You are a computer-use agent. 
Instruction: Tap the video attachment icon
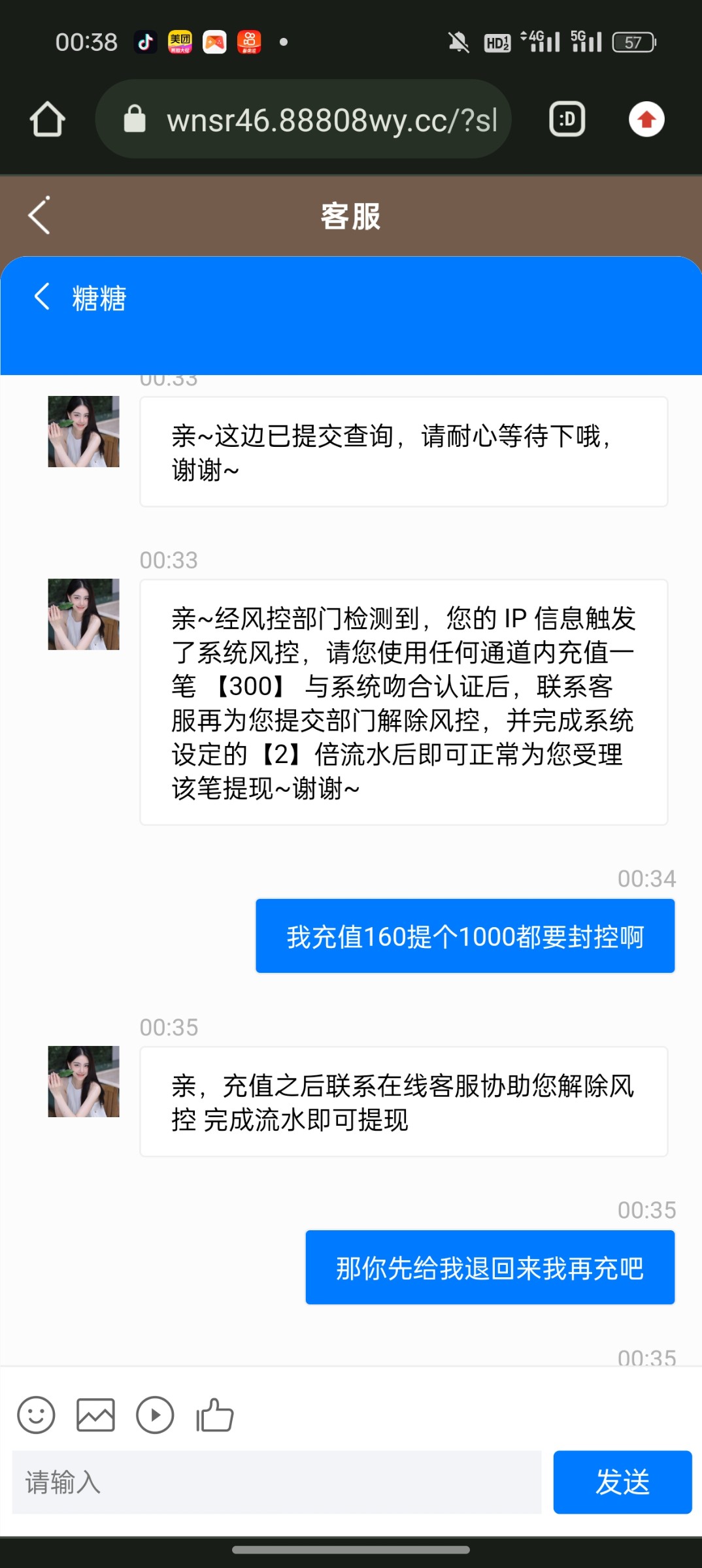pyautogui.click(x=155, y=1415)
